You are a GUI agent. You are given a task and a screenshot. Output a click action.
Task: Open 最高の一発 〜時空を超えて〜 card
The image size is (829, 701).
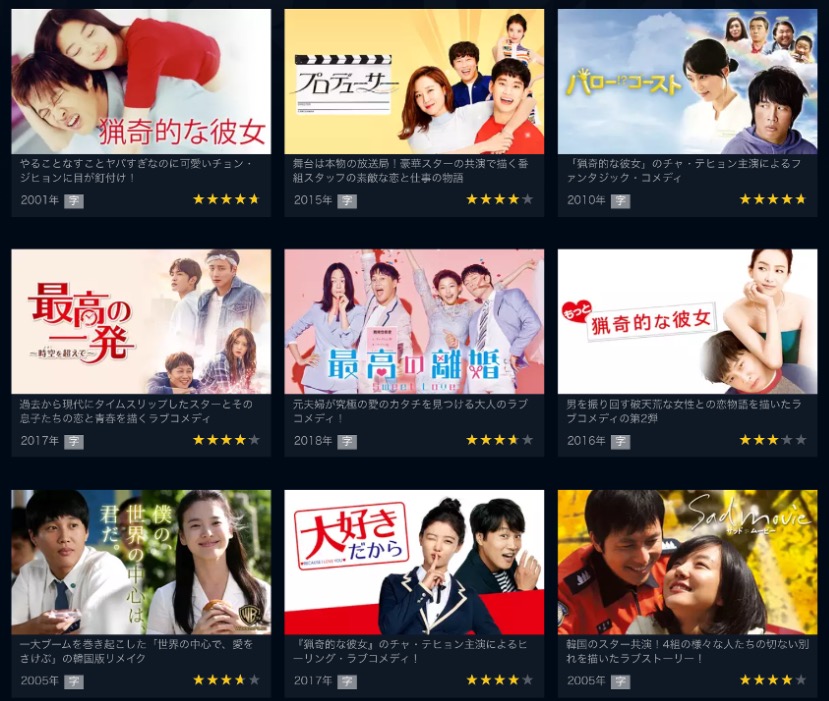pos(141,322)
